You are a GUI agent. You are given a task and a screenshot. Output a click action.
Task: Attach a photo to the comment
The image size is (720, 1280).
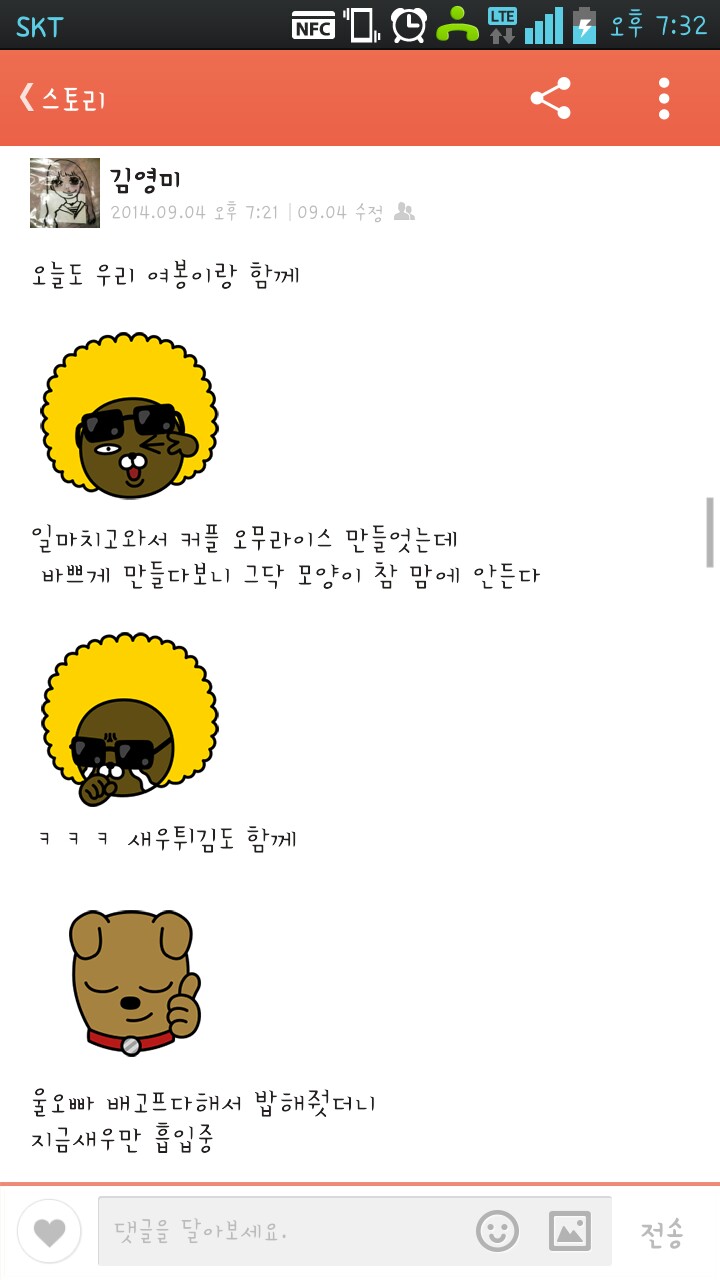coord(570,1231)
